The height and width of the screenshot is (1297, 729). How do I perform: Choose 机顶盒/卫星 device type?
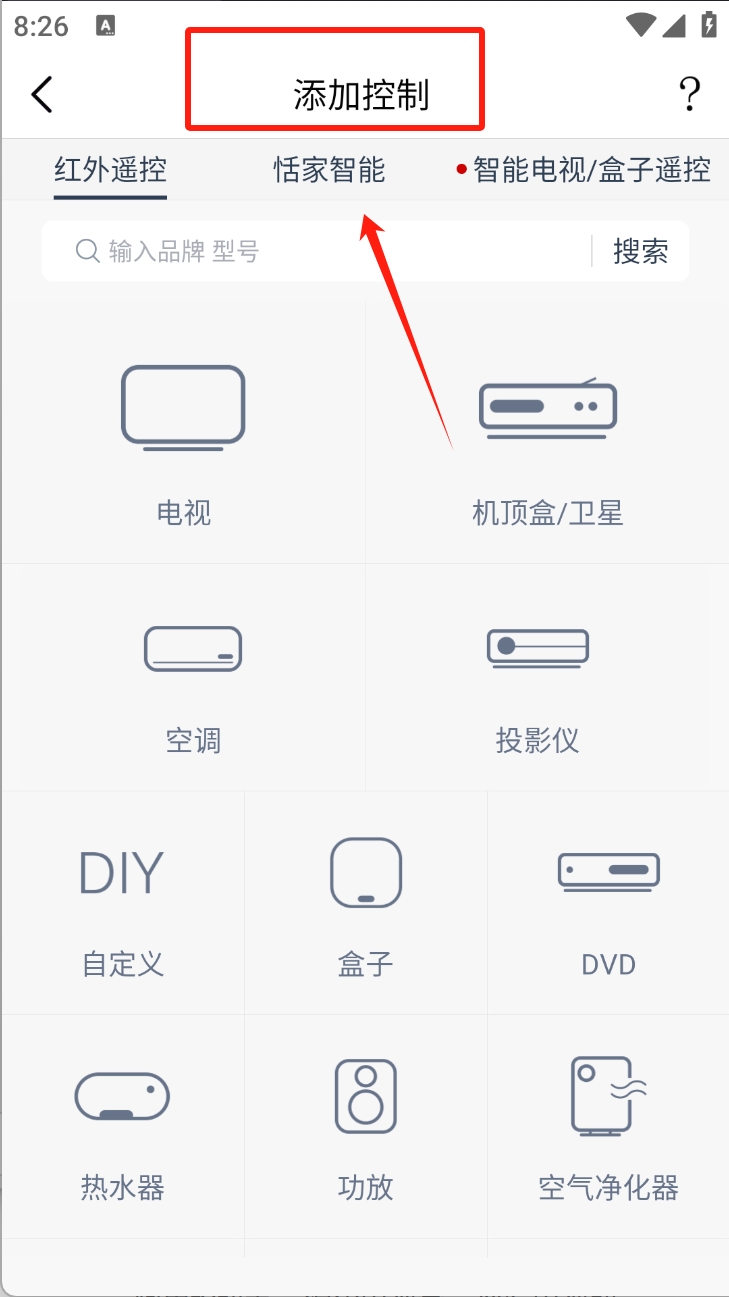[547, 433]
